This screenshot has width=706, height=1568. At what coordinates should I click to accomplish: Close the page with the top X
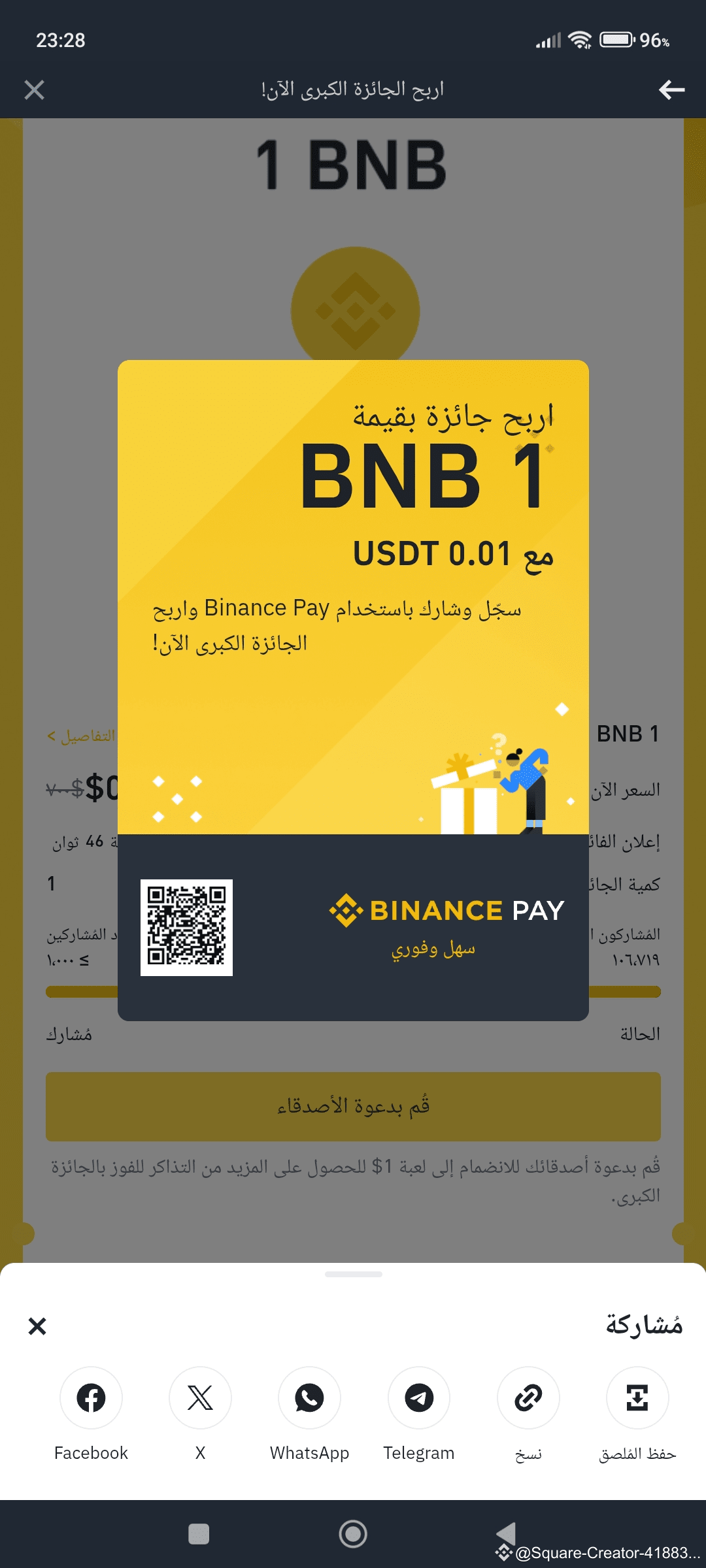coord(34,90)
